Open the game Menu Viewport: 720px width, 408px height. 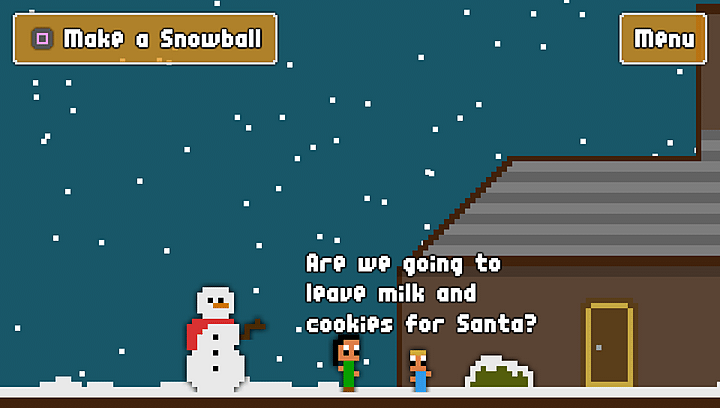click(663, 39)
